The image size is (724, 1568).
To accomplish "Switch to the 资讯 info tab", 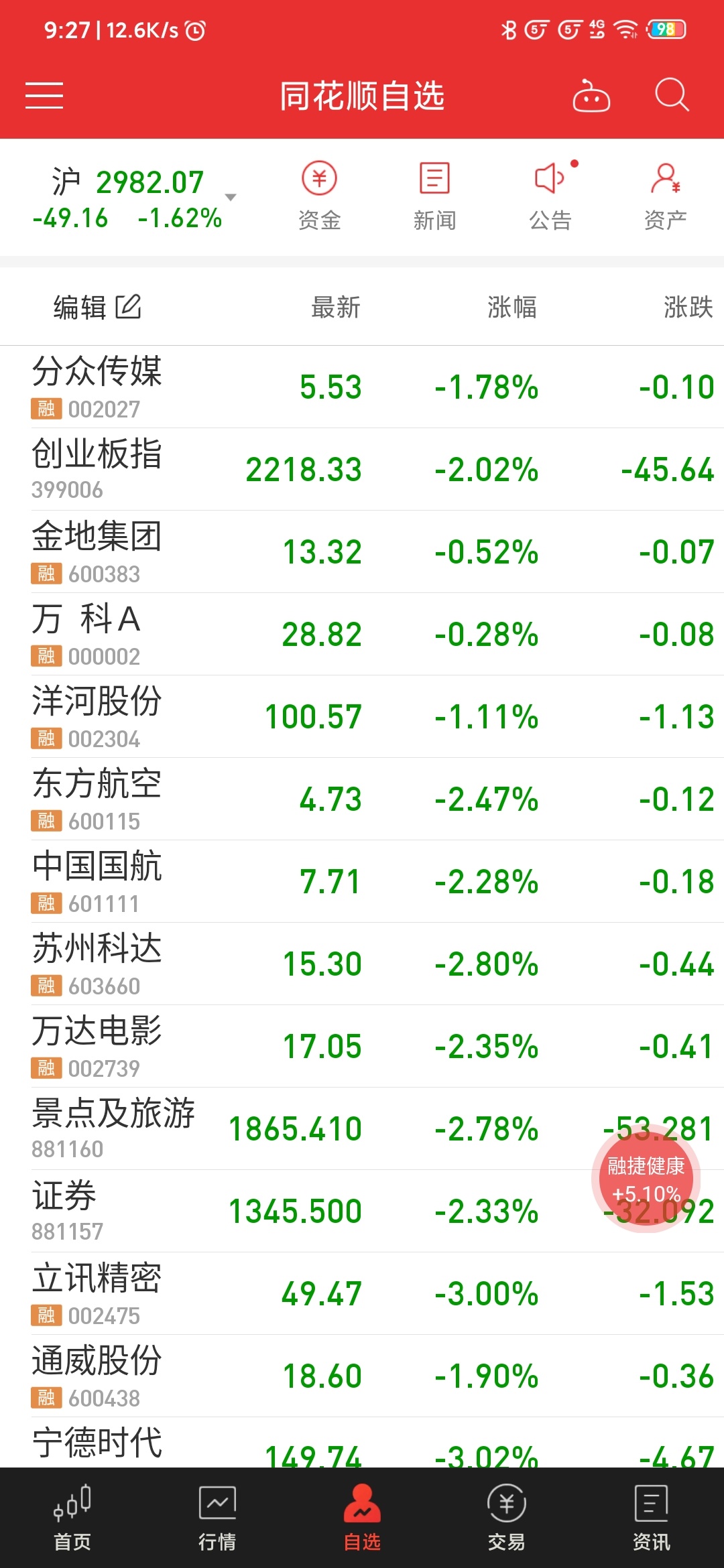I will click(651, 1518).
